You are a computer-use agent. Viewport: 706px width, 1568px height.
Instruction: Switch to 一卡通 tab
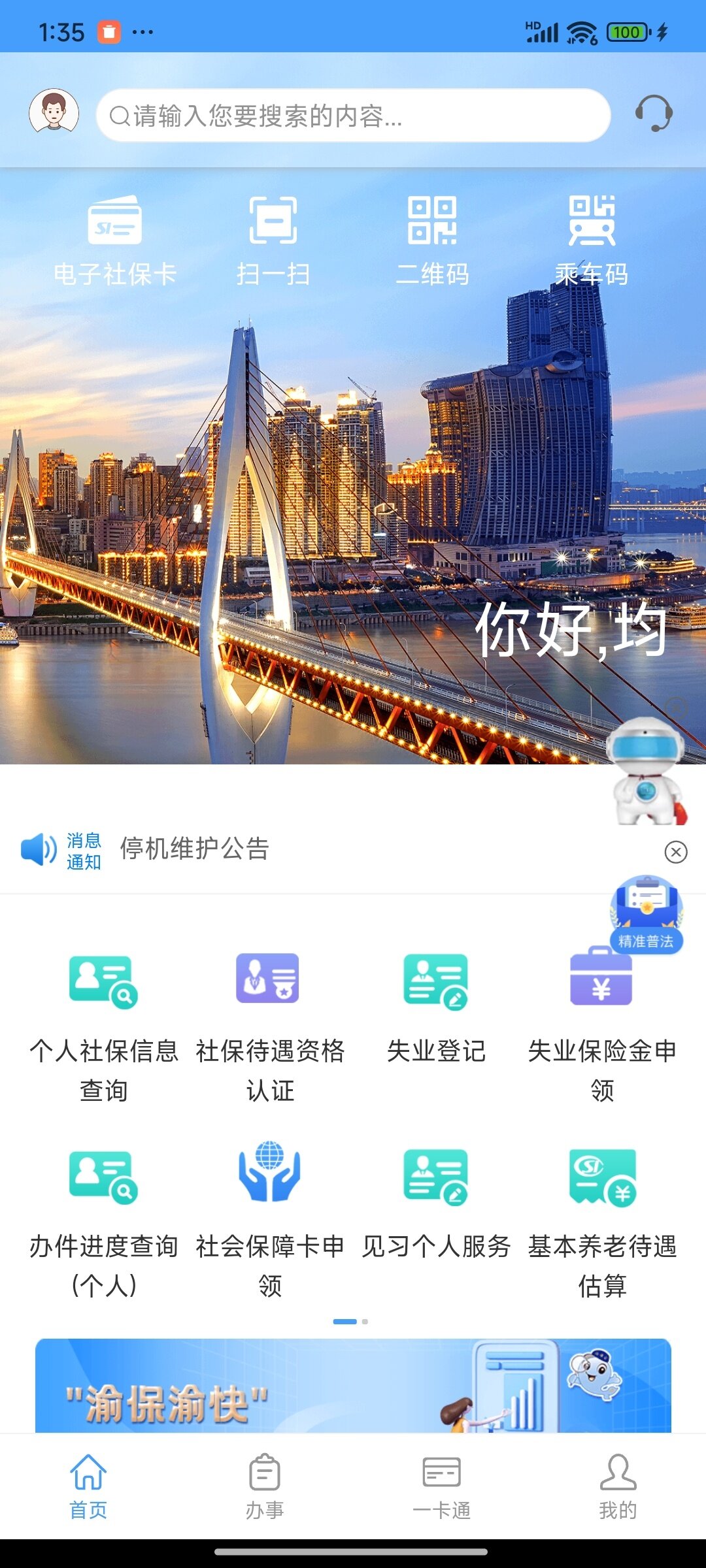point(441,1486)
